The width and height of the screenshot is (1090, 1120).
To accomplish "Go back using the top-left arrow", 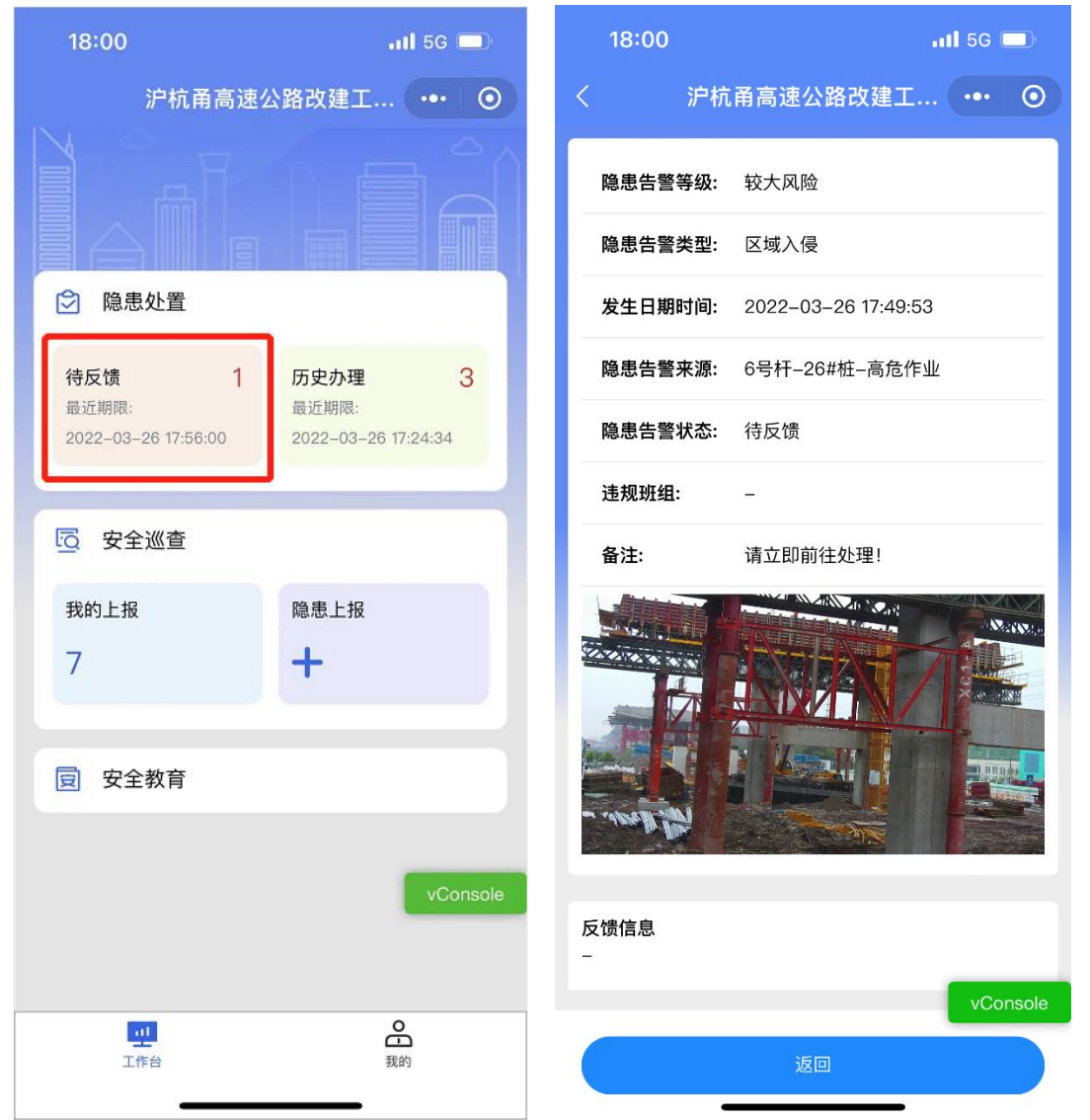I will coord(583,96).
